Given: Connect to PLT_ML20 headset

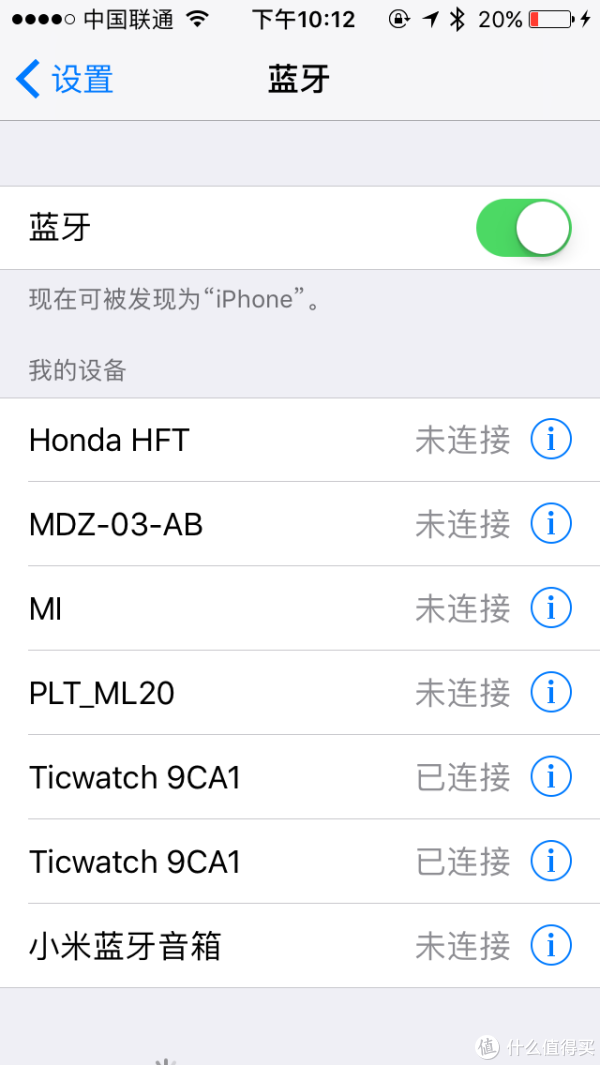Looking at the screenshot, I should [300, 693].
